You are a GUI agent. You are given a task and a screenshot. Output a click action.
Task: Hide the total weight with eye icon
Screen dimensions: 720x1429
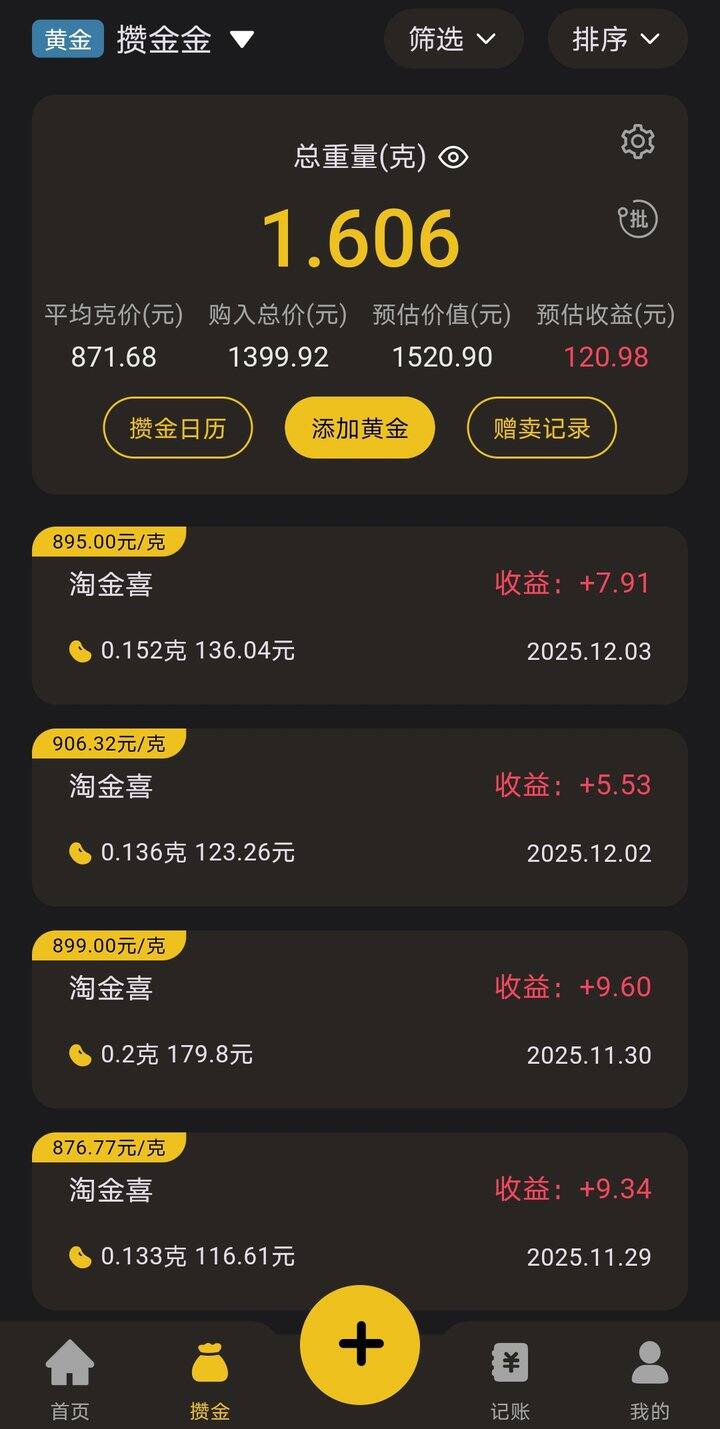coord(453,157)
